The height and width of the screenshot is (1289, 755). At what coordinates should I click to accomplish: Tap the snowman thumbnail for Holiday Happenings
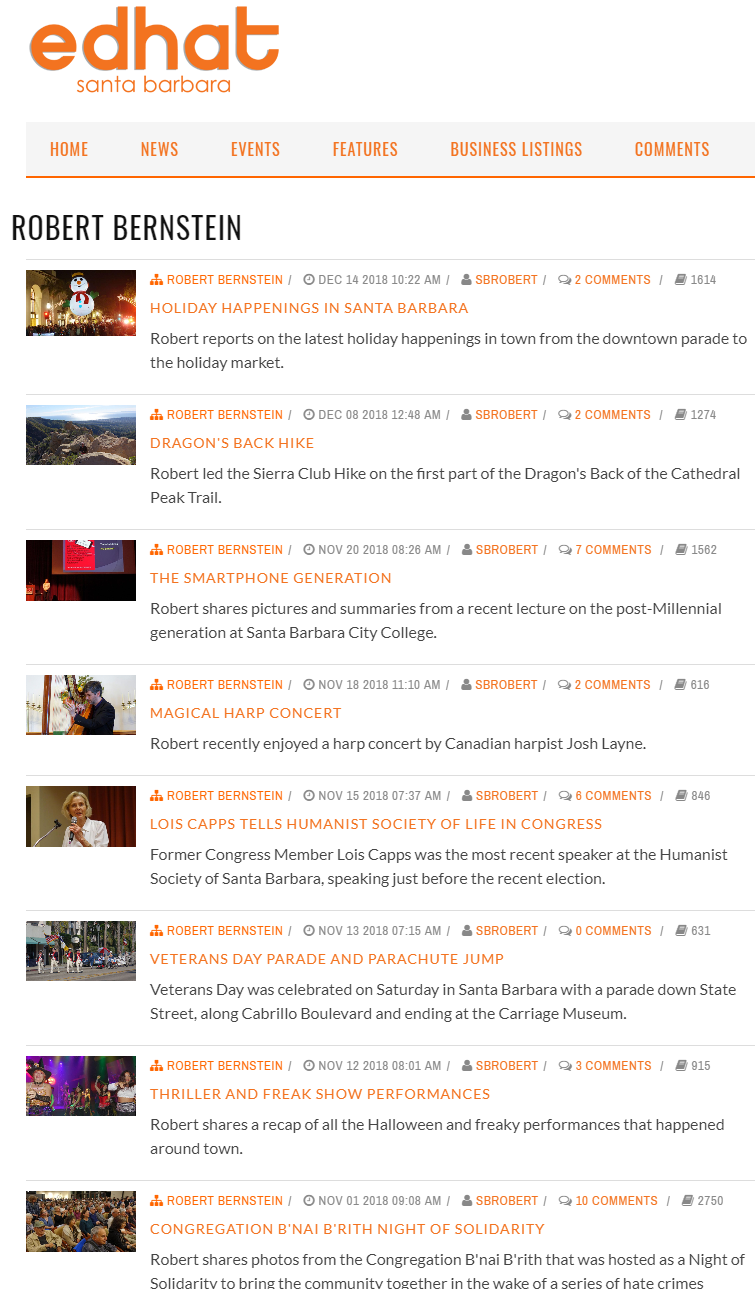81,303
